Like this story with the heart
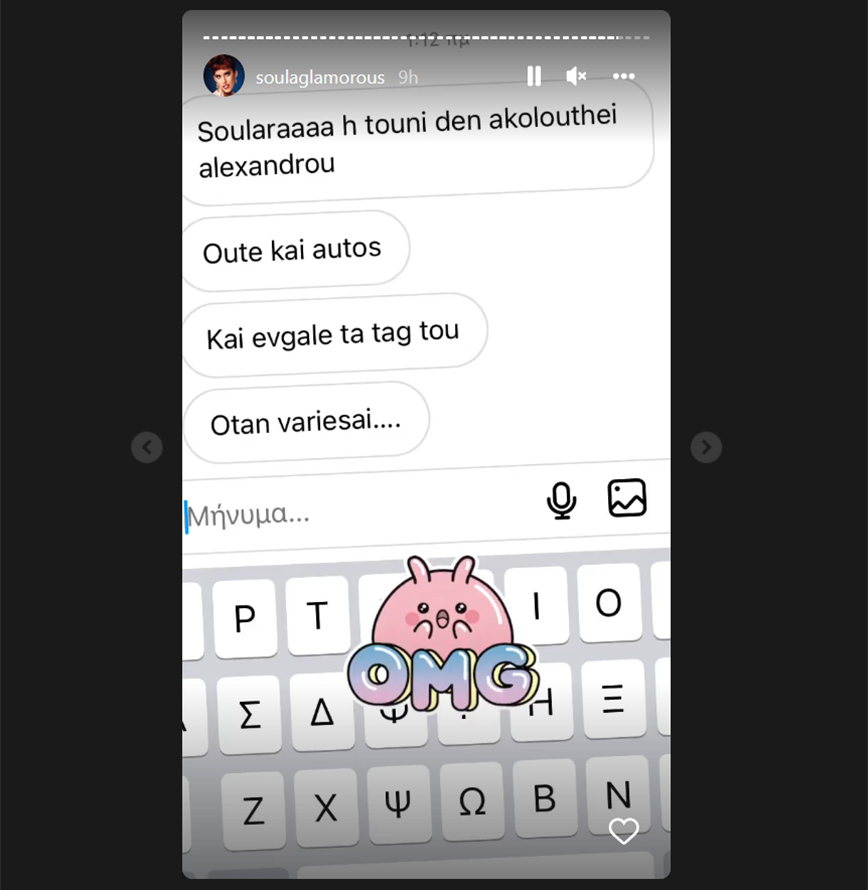The height and width of the screenshot is (890, 868). point(624,831)
